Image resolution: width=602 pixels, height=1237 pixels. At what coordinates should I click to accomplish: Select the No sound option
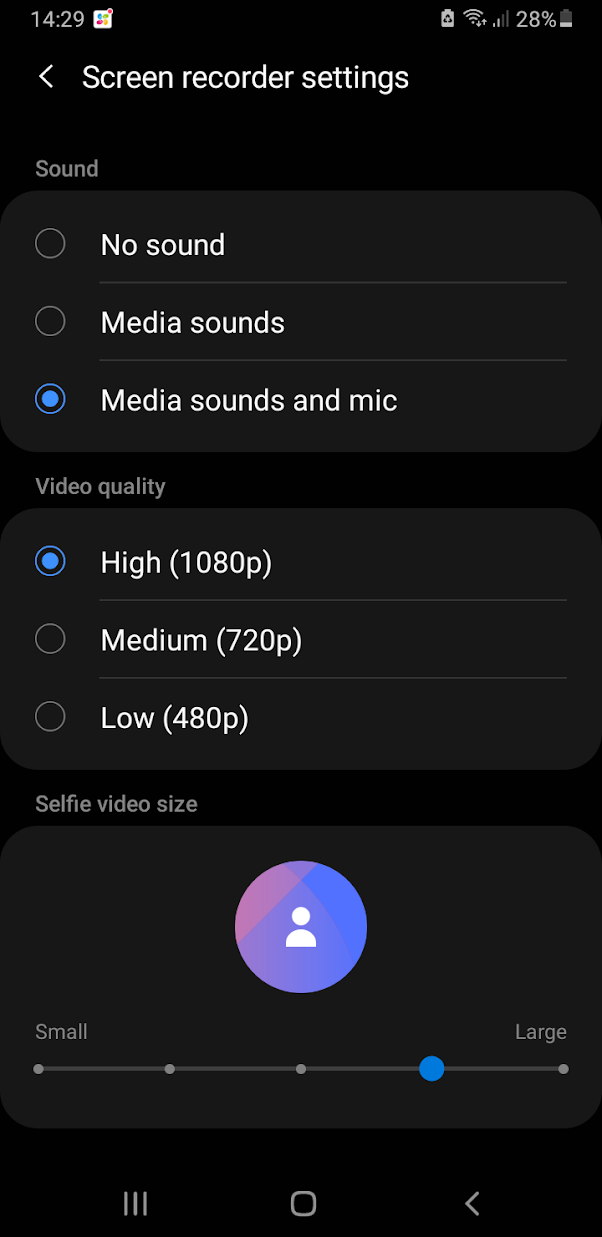pyautogui.click(x=301, y=244)
